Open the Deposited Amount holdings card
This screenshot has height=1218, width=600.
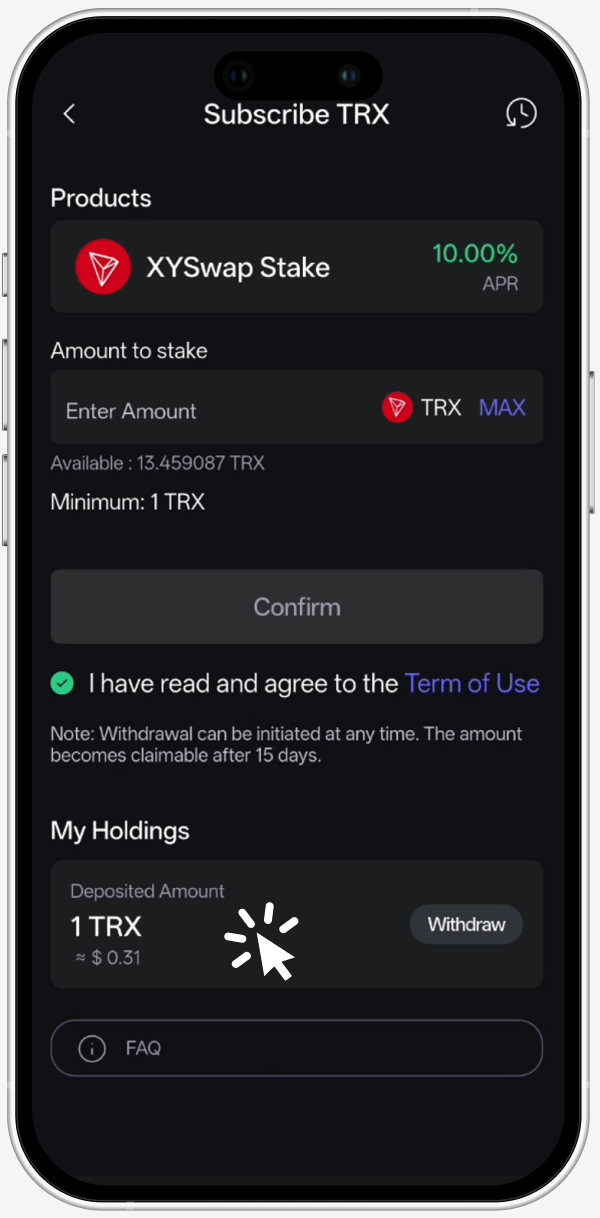(200, 924)
